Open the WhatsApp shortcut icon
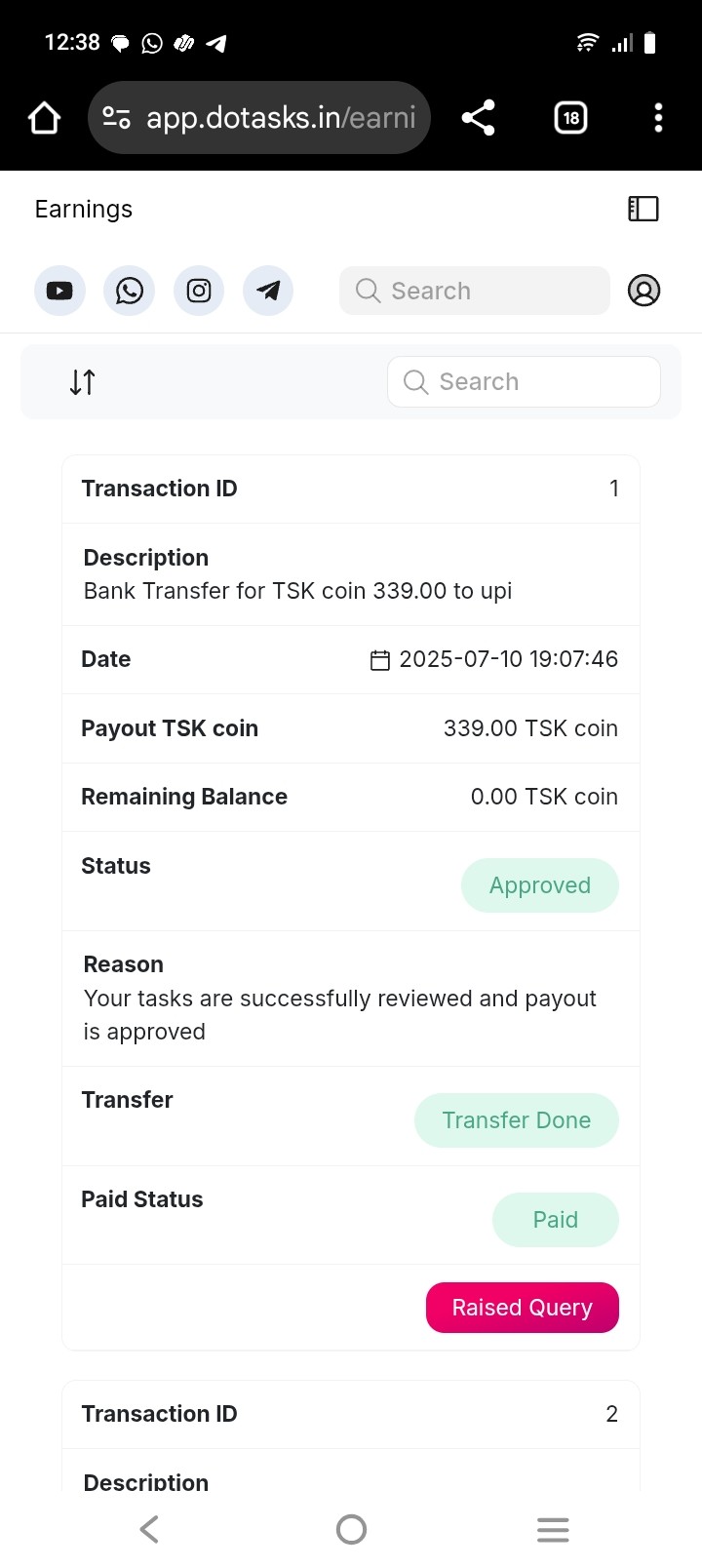702x1568 pixels. [x=129, y=291]
